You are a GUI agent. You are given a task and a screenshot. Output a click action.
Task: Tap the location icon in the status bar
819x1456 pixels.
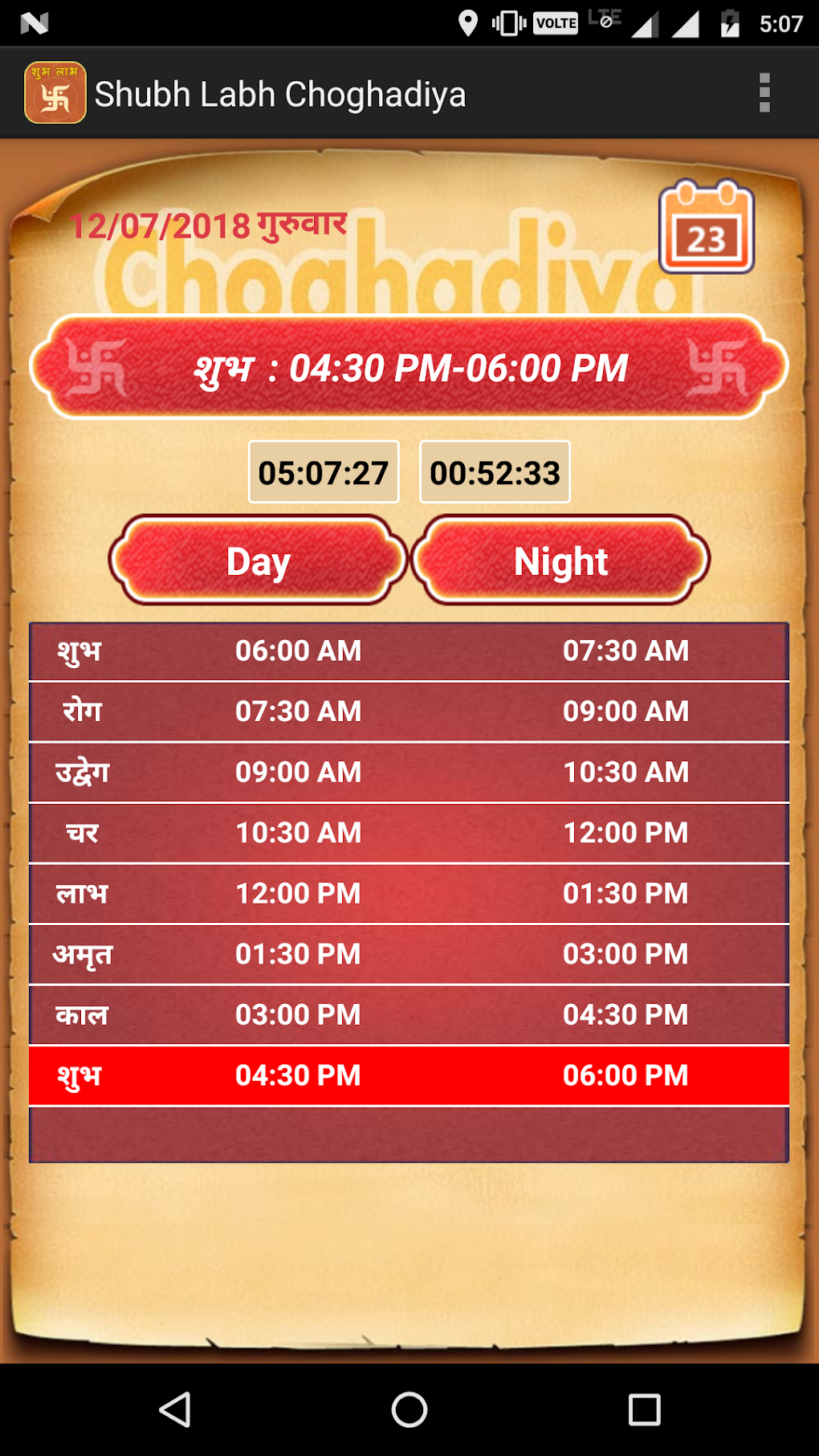pyautogui.click(x=468, y=22)
